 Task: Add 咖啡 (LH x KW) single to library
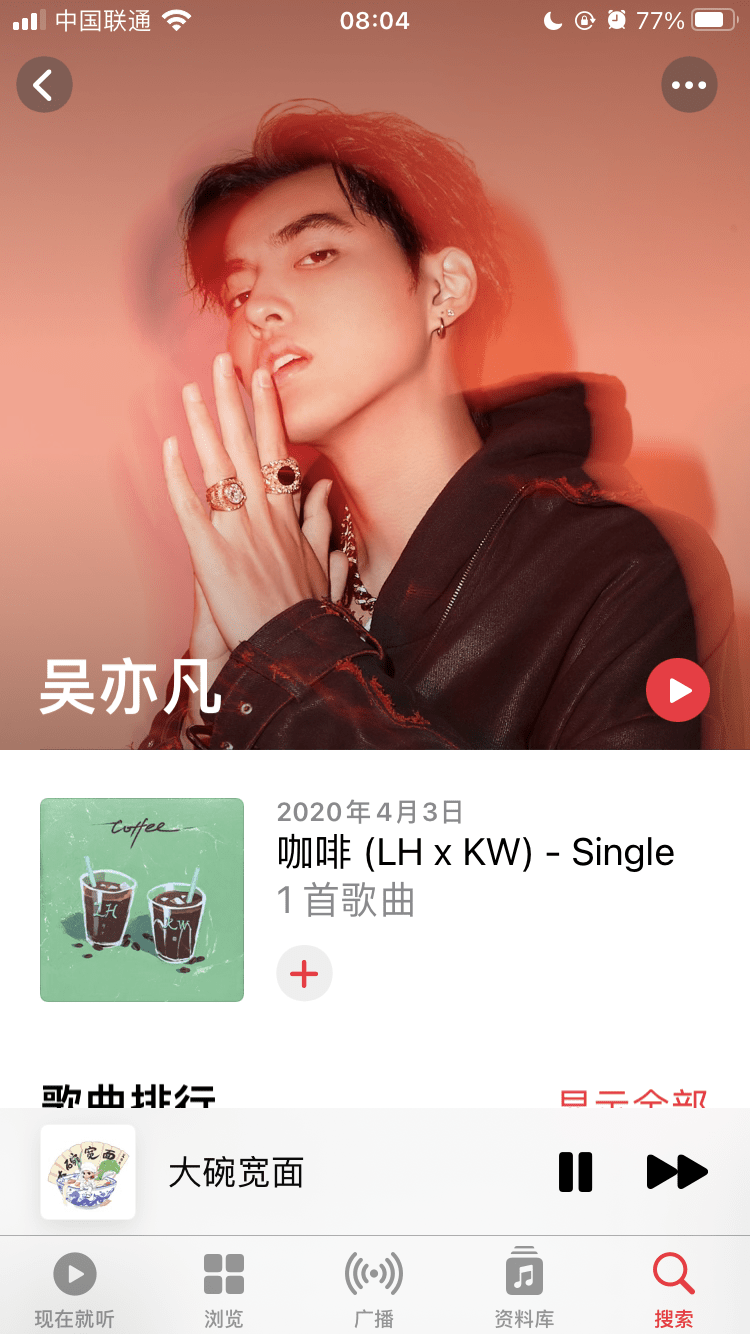click(304, 972)
